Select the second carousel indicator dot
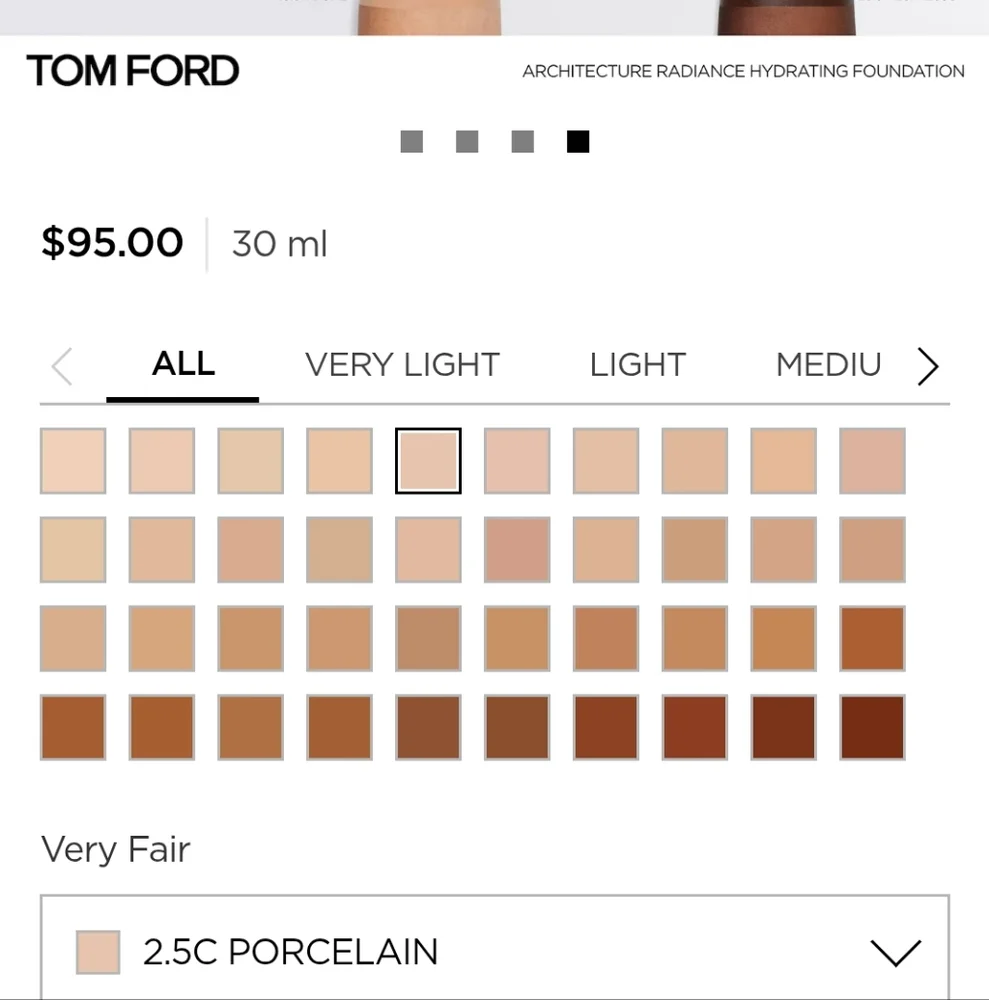 point(466,141)
